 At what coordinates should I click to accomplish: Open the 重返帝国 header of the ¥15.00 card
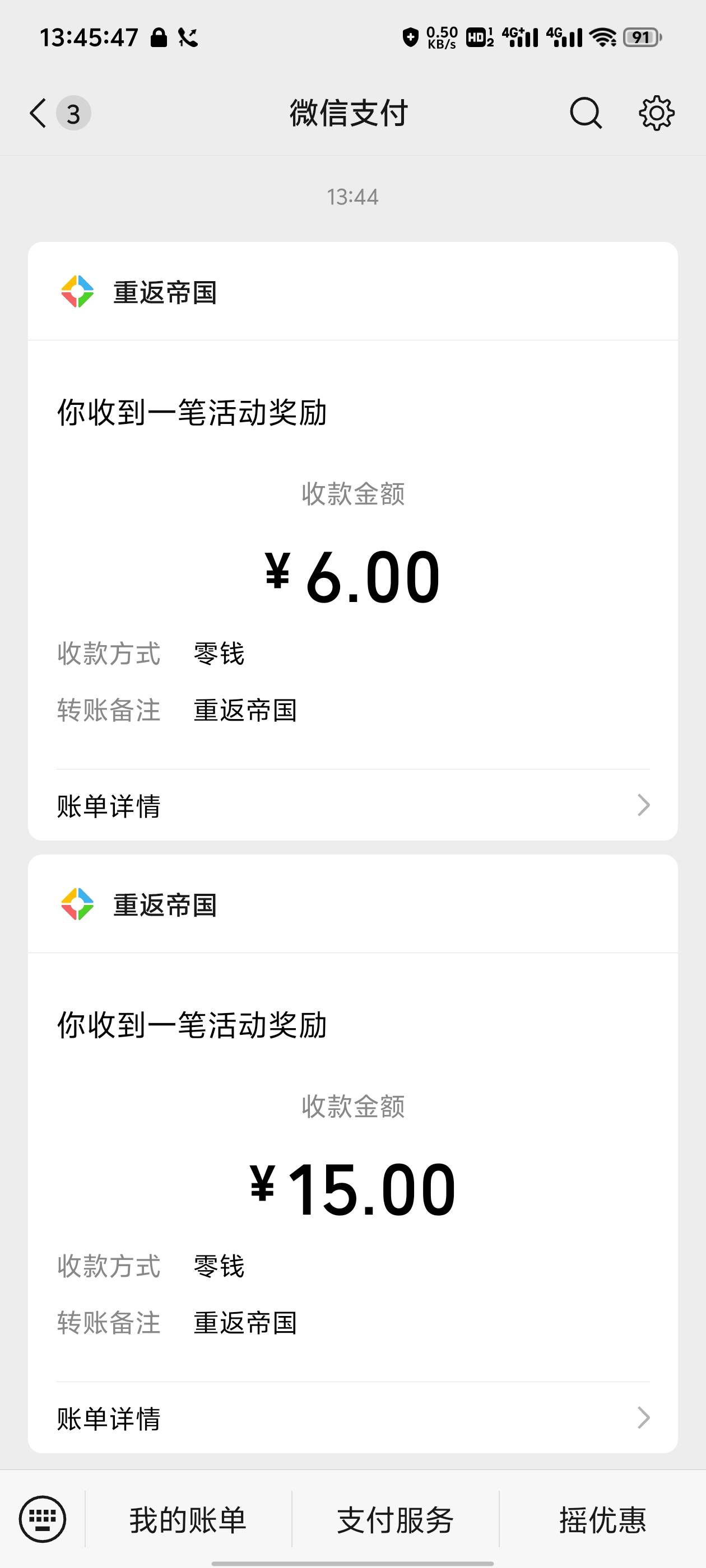tap(352, 904)
